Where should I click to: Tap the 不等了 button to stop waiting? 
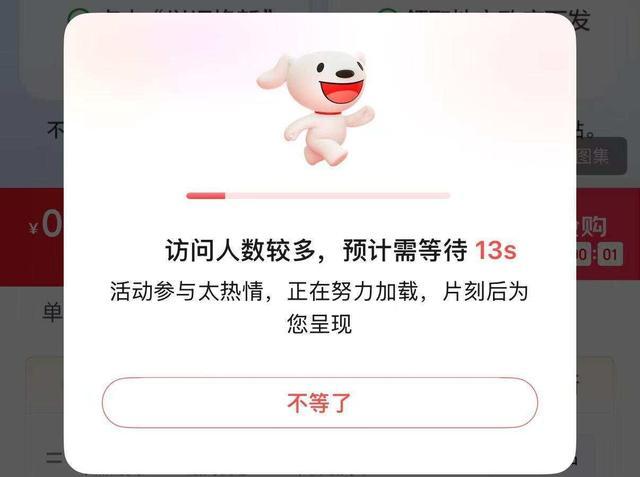point(319,404)
